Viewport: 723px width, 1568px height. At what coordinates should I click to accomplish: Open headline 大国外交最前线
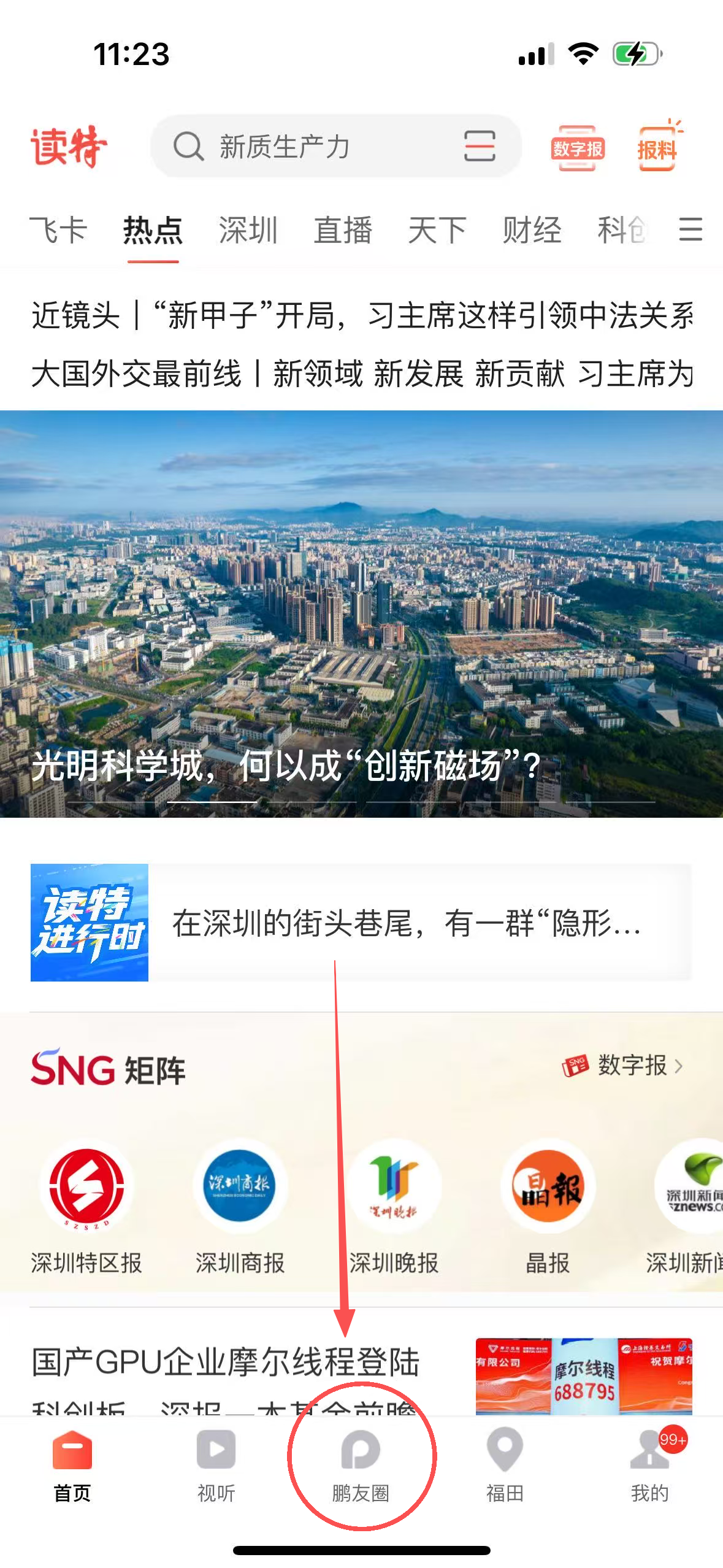(362, 374)
